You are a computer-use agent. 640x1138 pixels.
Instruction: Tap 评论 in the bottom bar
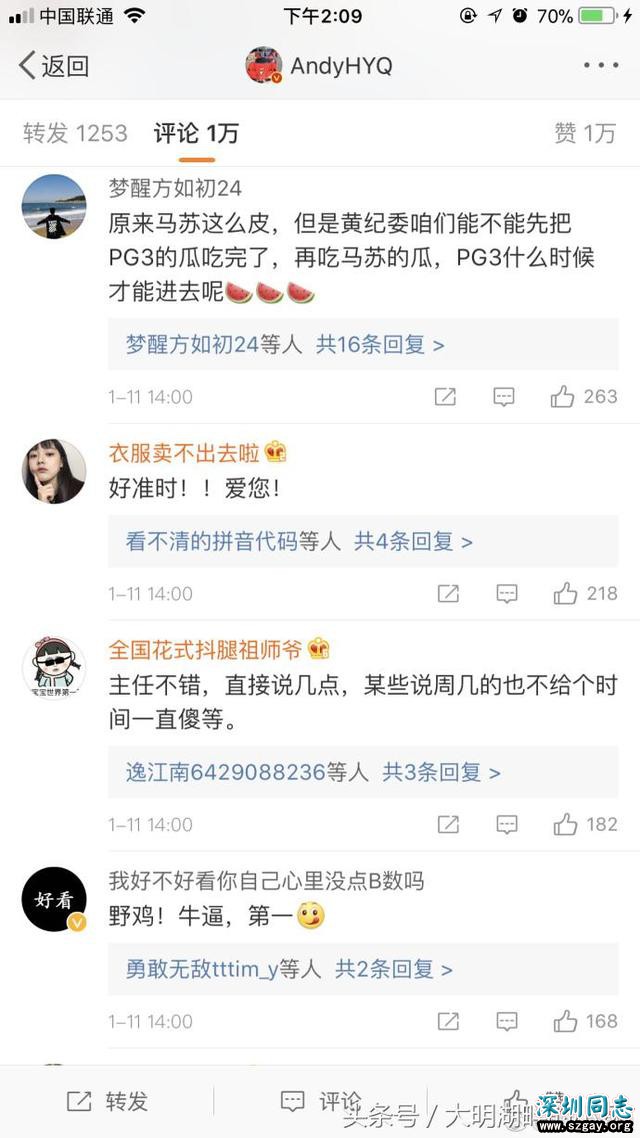click(x=320, y=1101)
